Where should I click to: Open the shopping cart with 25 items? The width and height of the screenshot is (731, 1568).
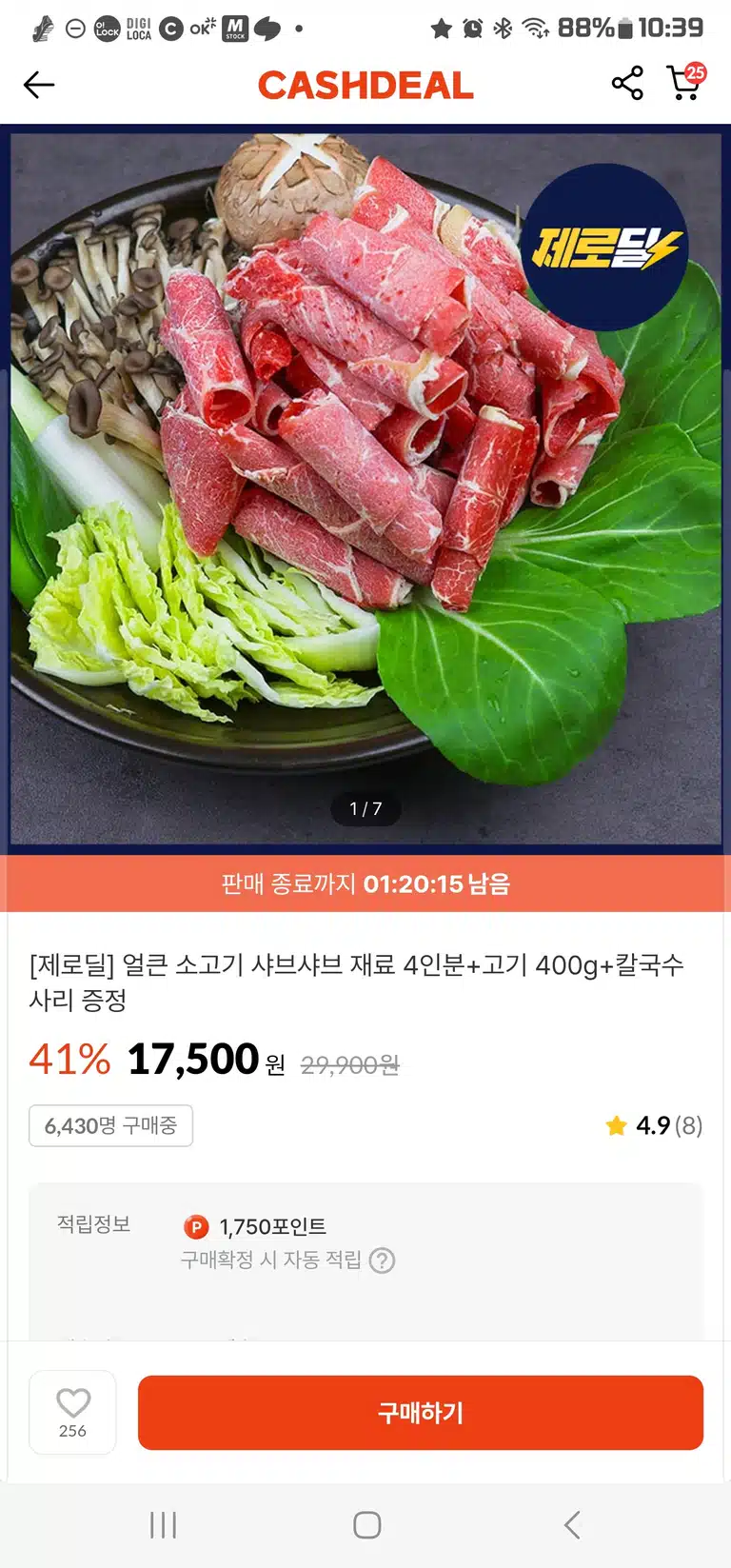point(686,82)
